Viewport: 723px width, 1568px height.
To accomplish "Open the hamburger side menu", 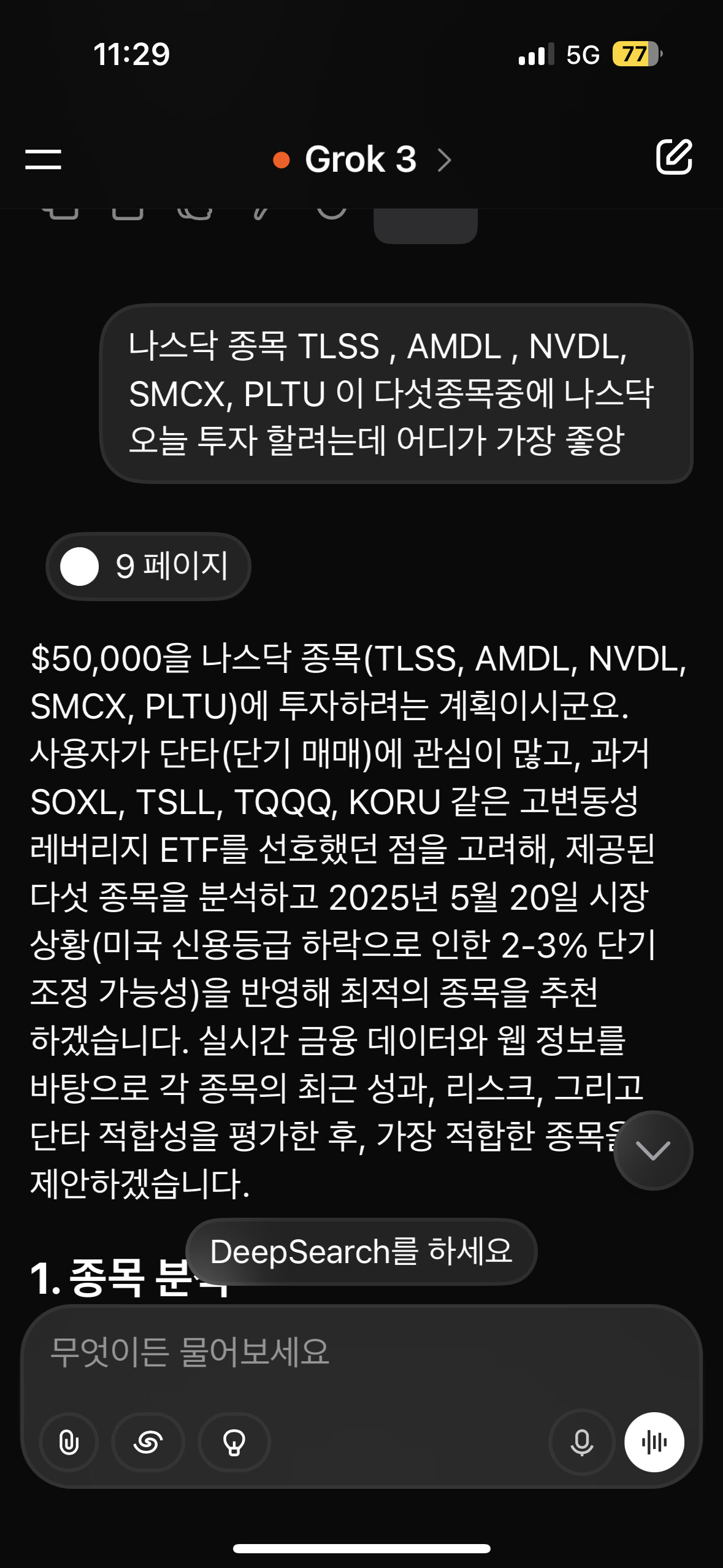I will pyautogui.click(x=43, y=159).
